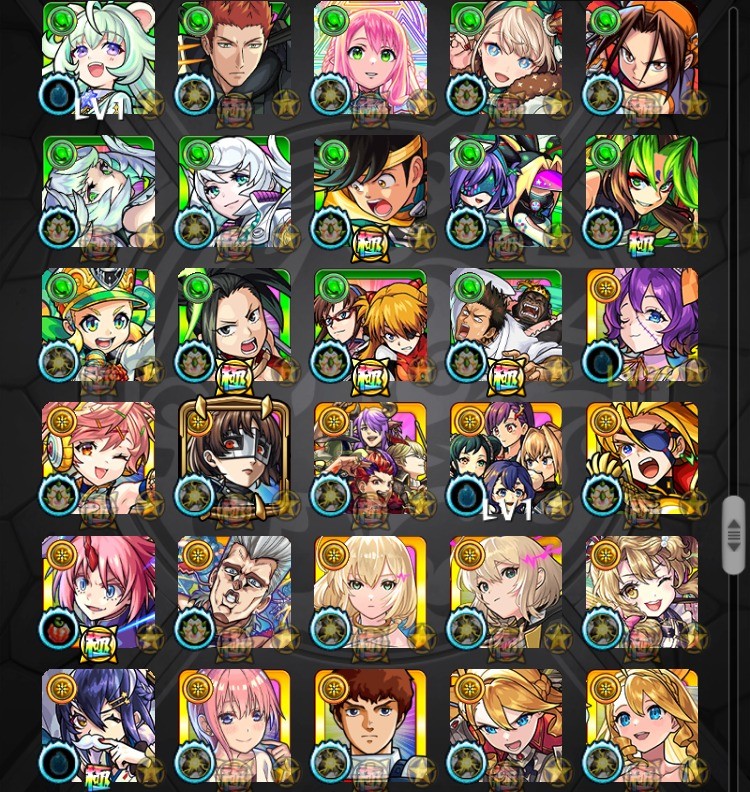
Task: Open the blonde girl with the eye patch
Action: [642, 459]
